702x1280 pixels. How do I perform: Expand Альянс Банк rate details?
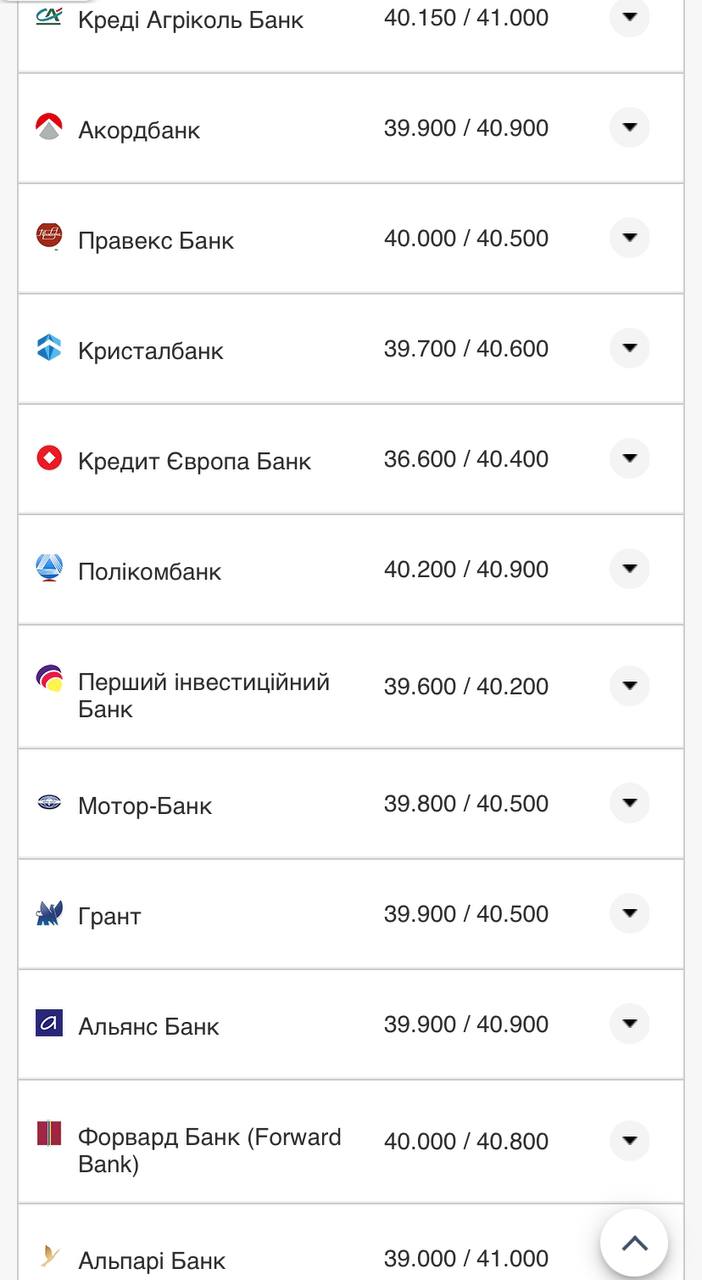tap(629, 1024)
